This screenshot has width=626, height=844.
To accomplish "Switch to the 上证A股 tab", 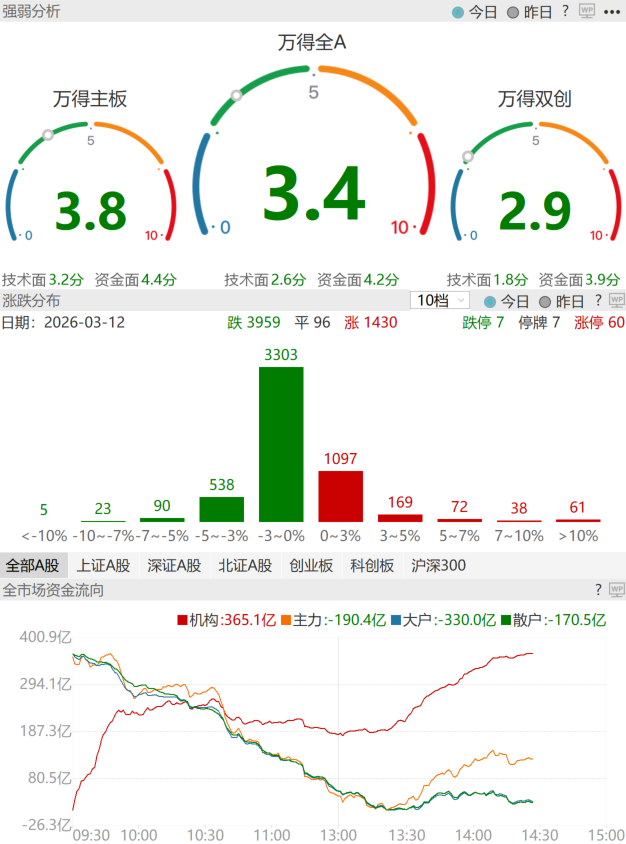I will (104, 565).
